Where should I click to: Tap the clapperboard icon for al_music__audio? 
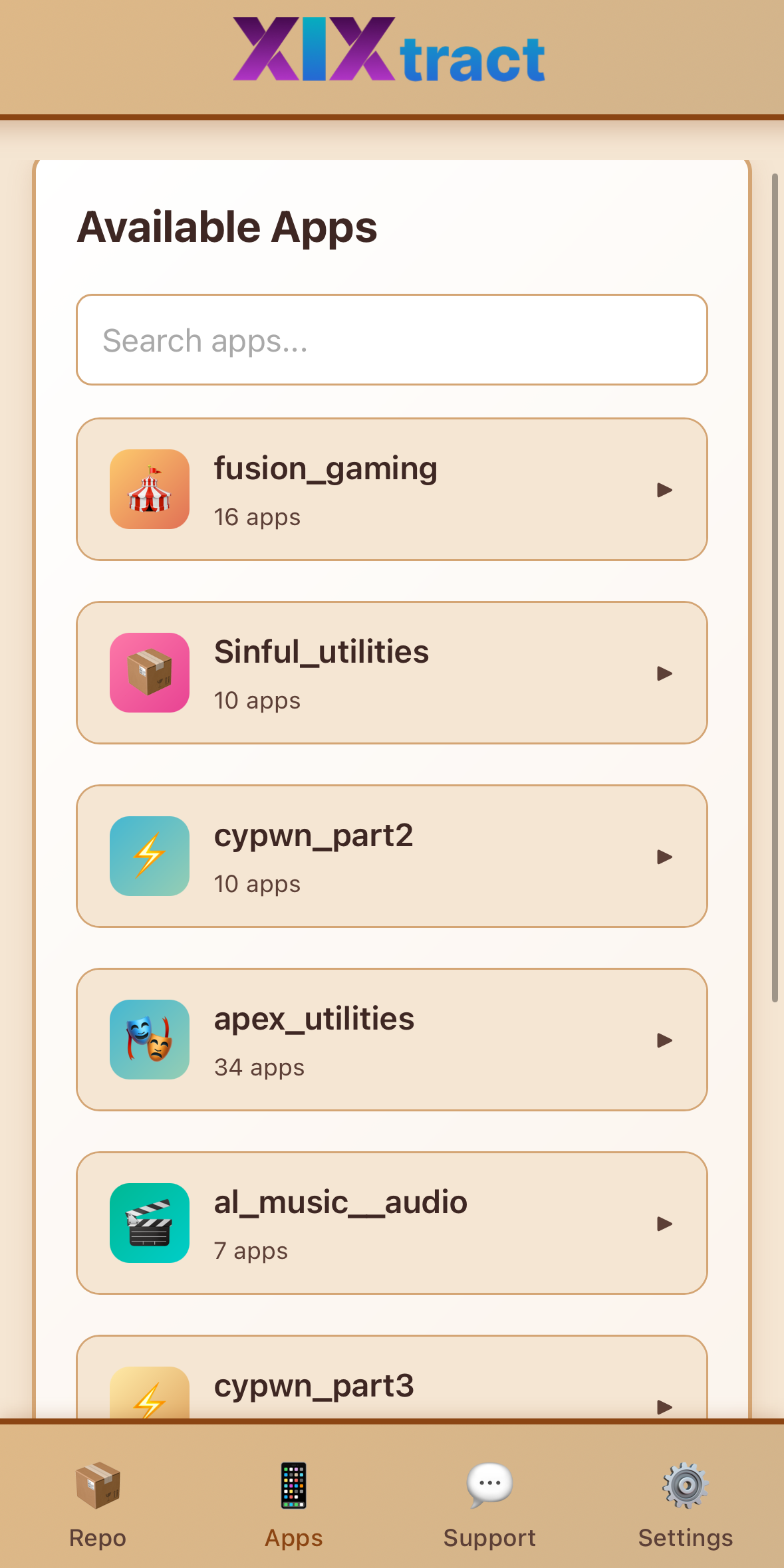pyautogui.click(x=149, y=1224)
